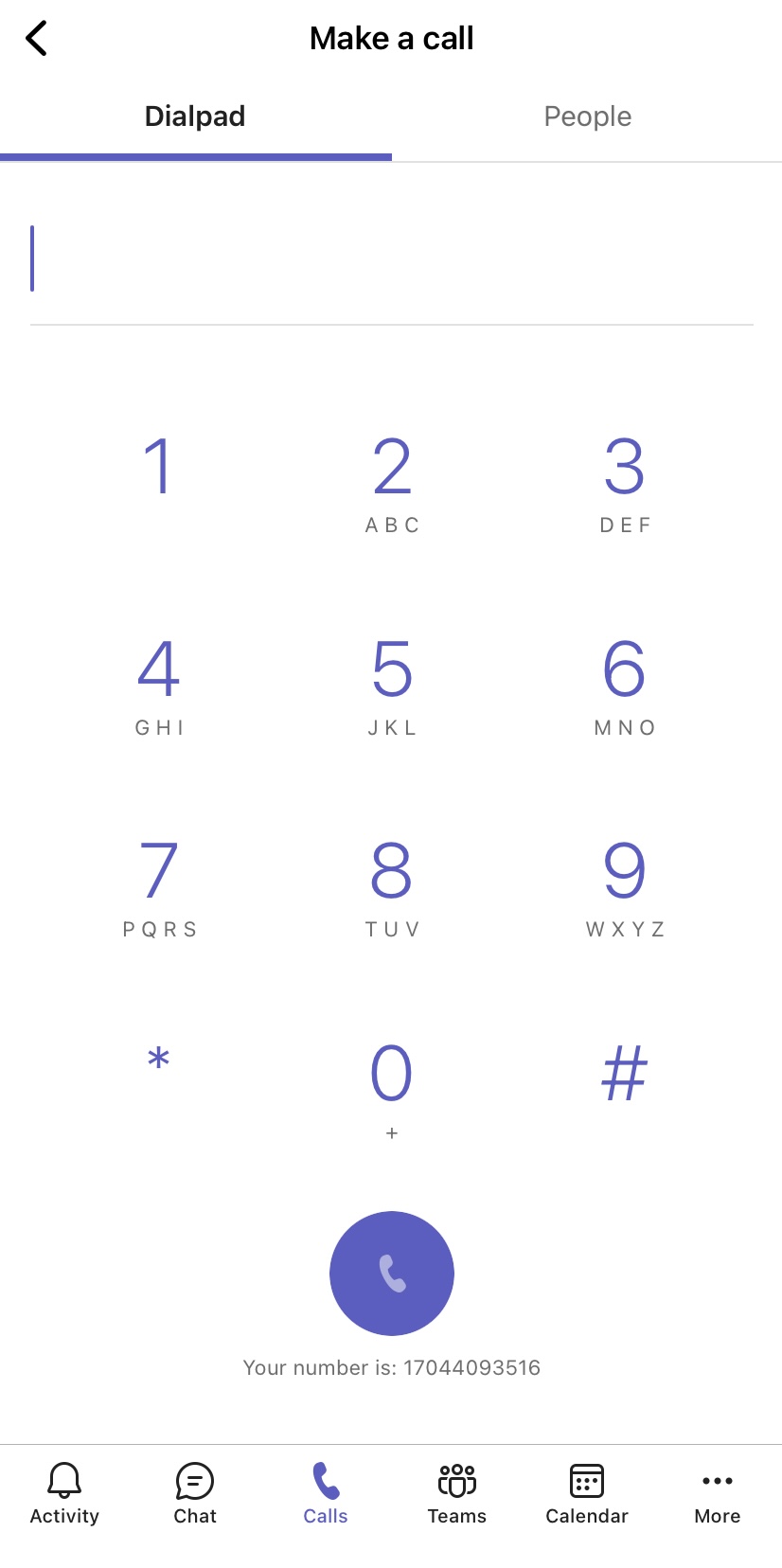Switch to the Chat tab
The height and width of the screenshot is (1568, 782).
(x=195, y=1493)
